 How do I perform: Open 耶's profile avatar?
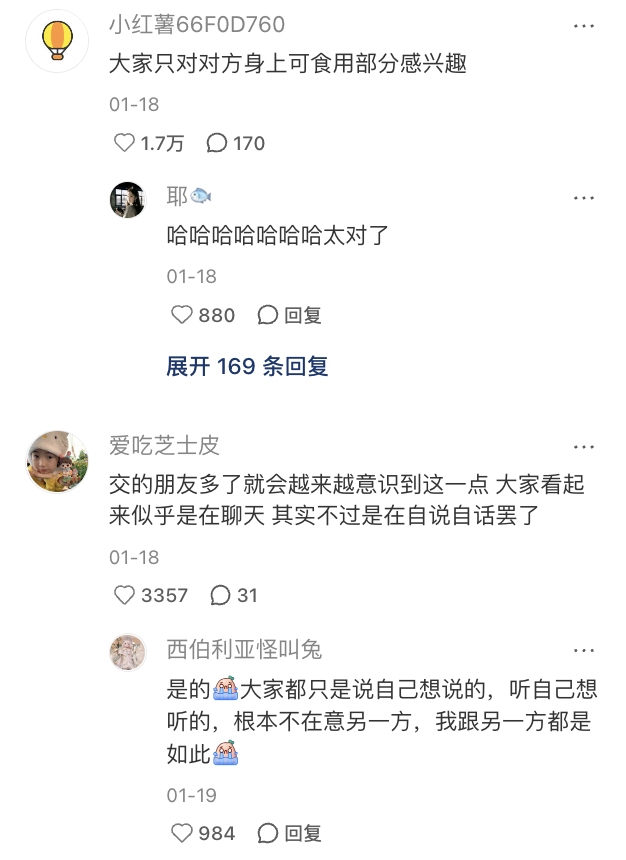pos(128,198)
